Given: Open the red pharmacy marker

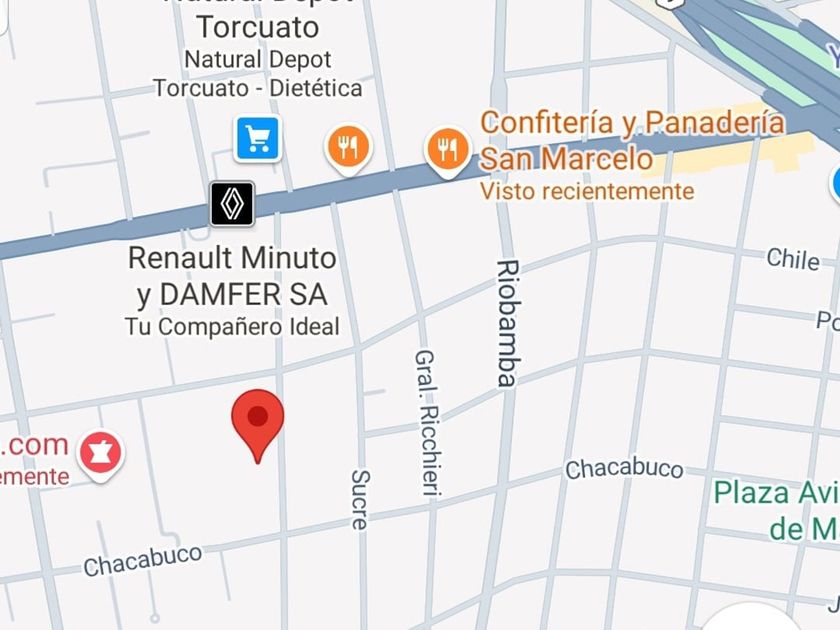Looking at the screenshot, I should click(x=100, y=453).
